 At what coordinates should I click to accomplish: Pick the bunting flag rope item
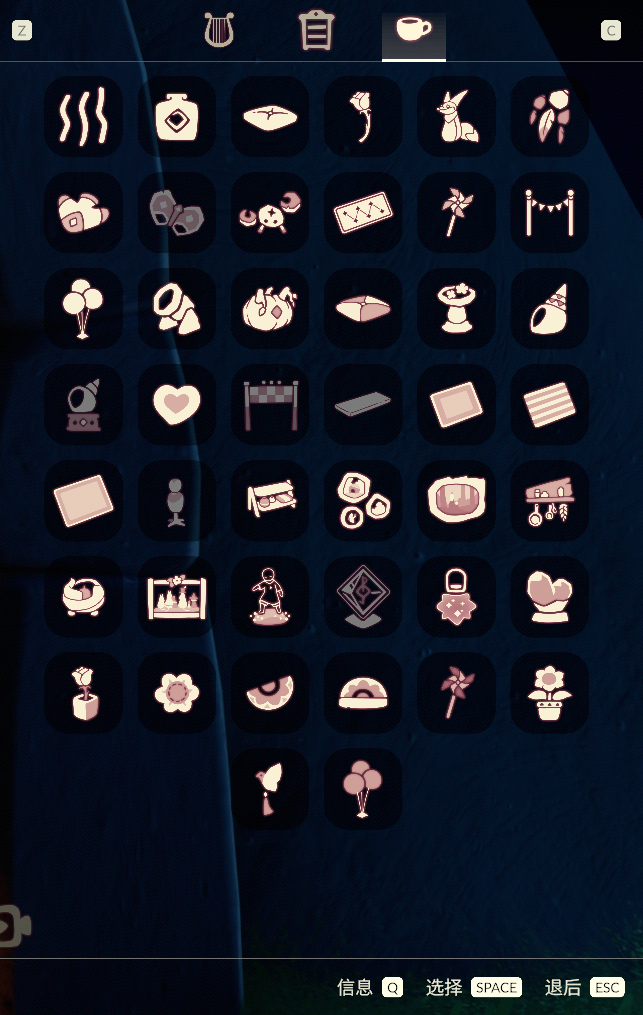549,213
